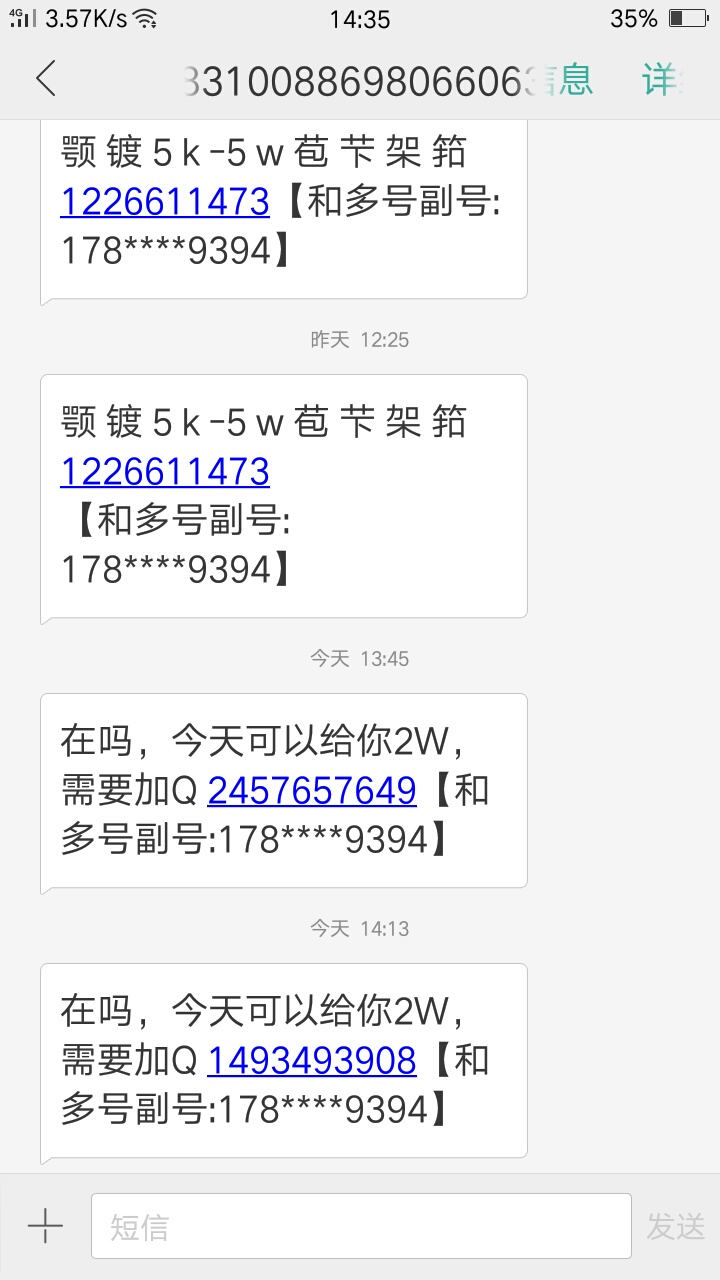The image size is (720, 1280).
Task: Open the 1226611473 link in the 12:25 message
Action: point(165,471)
